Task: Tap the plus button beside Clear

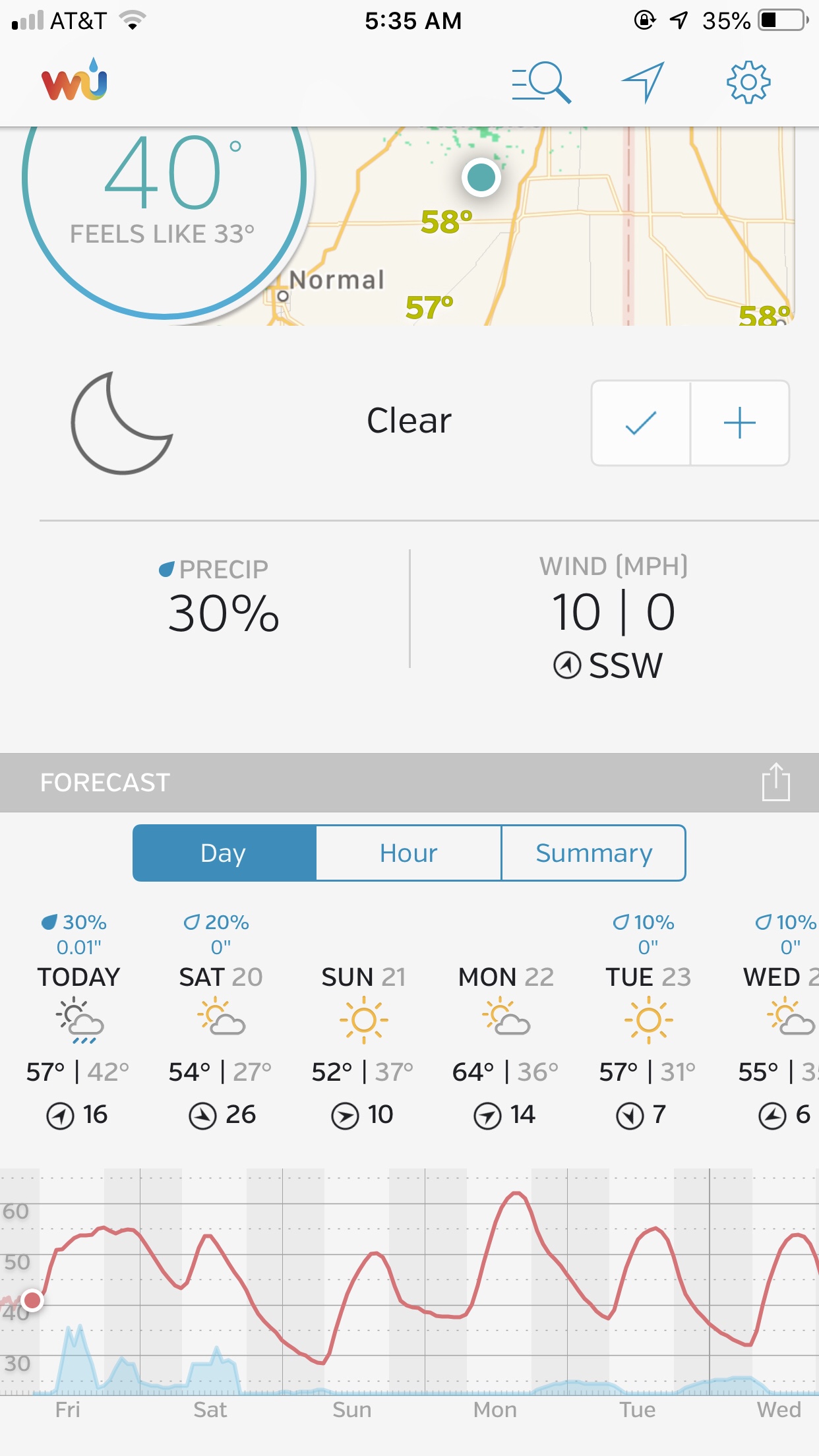Action: 740,423
